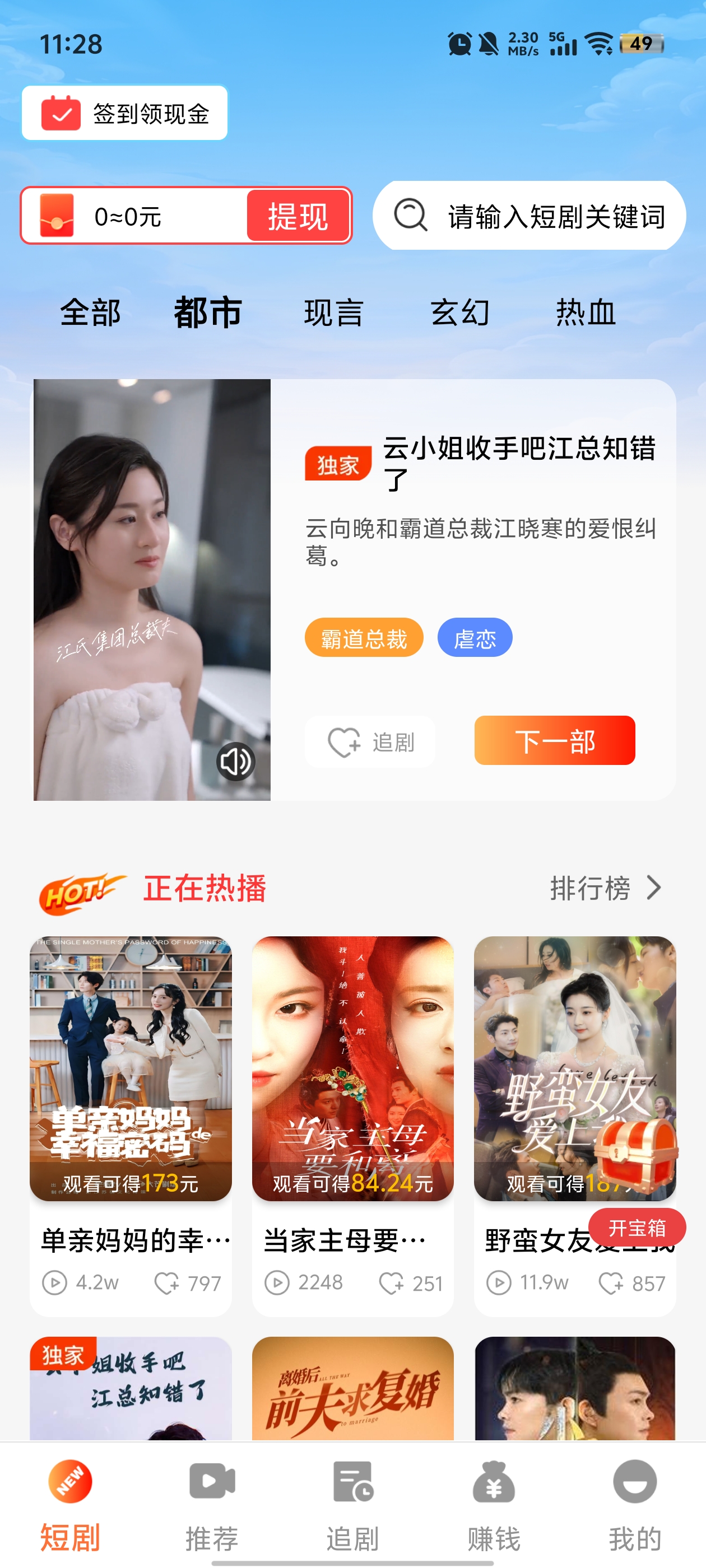Viewport: 706px width, 1568px height.
Task: Switch to the 全部 category tab
Action: pos(90,313)
